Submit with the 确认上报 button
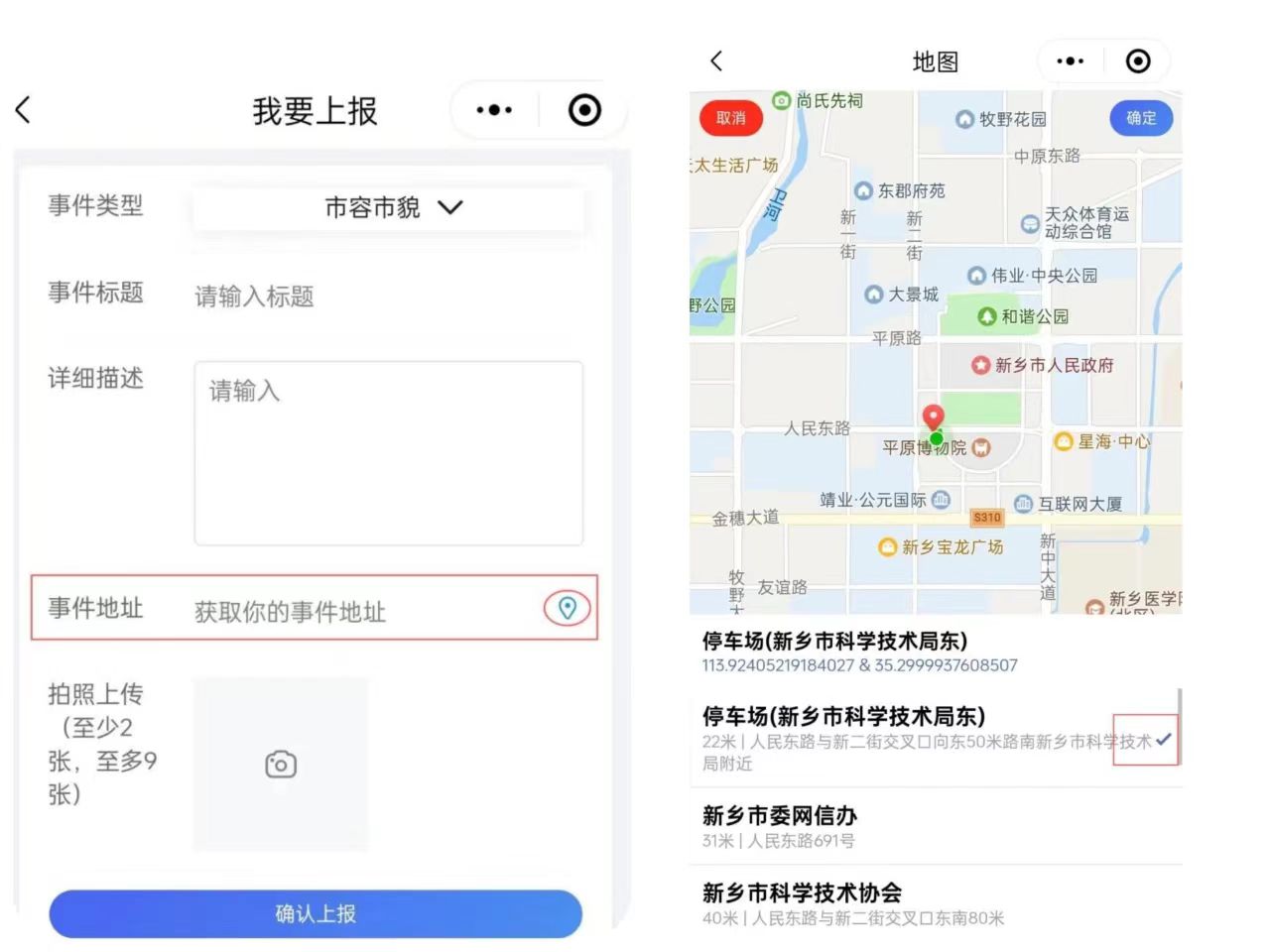The width and height of the screenshot is (1270, 952). [x=316, y=913]
